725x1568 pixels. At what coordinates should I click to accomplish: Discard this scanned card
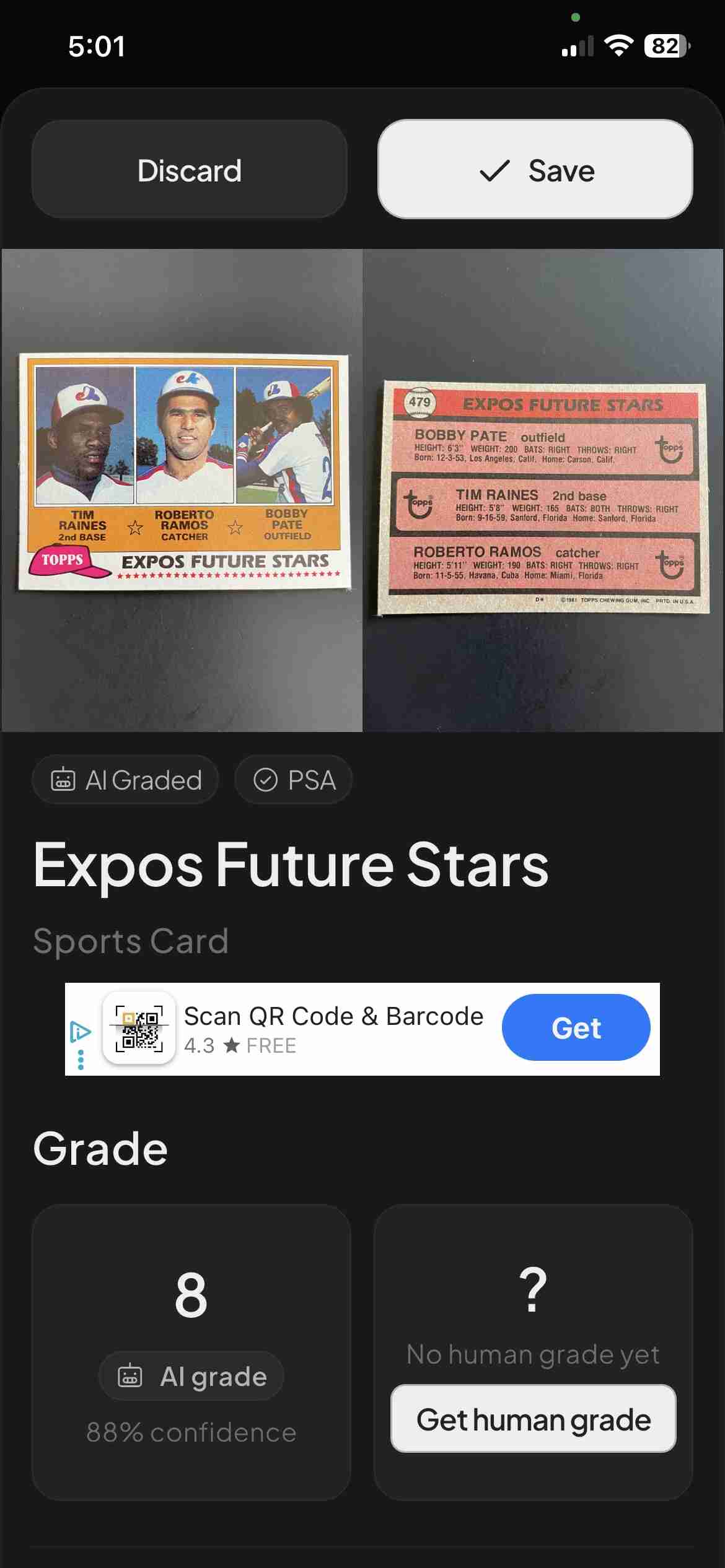tap(189, 170)
